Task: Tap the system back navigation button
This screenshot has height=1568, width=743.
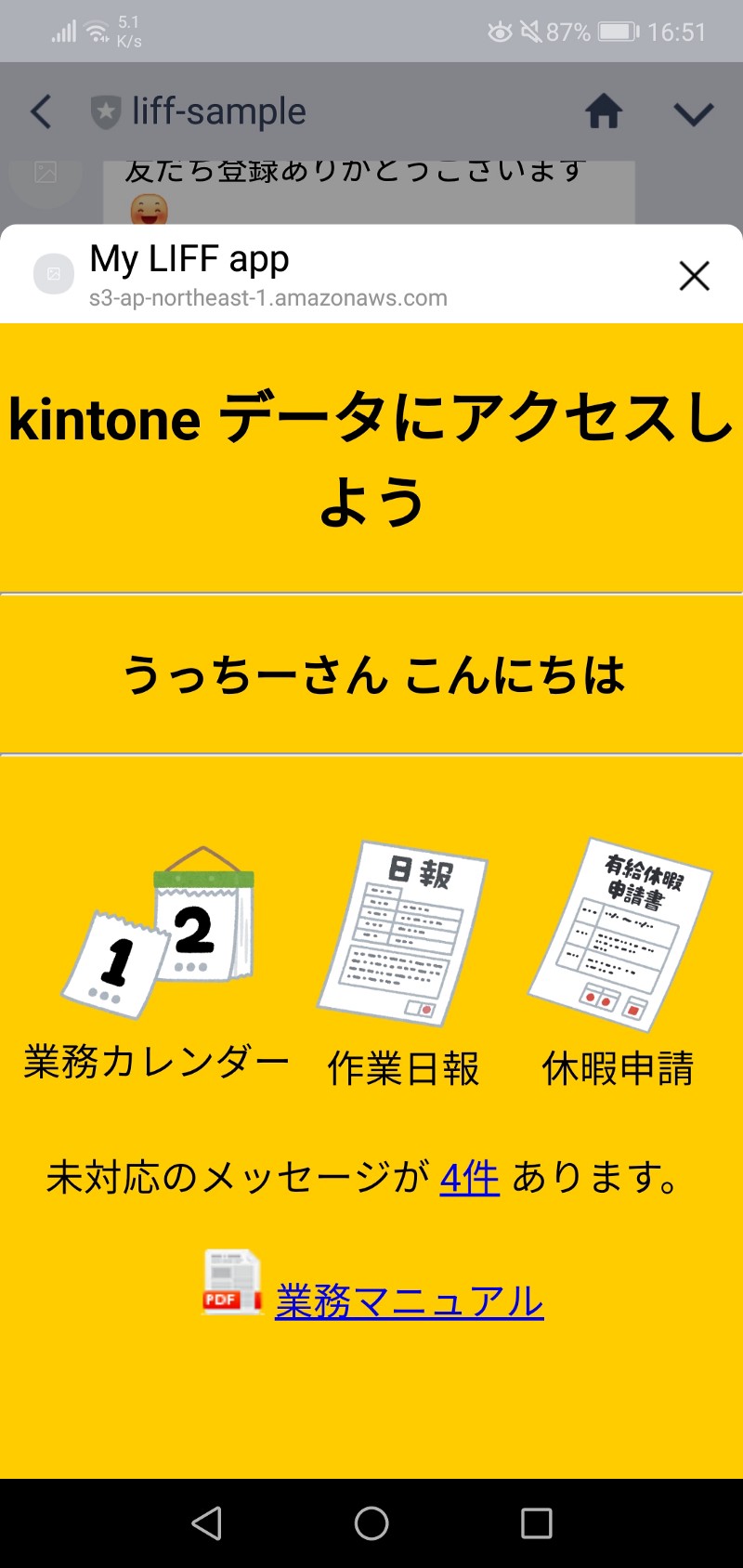Action: pyautogui.click(x=206, y=1523)
